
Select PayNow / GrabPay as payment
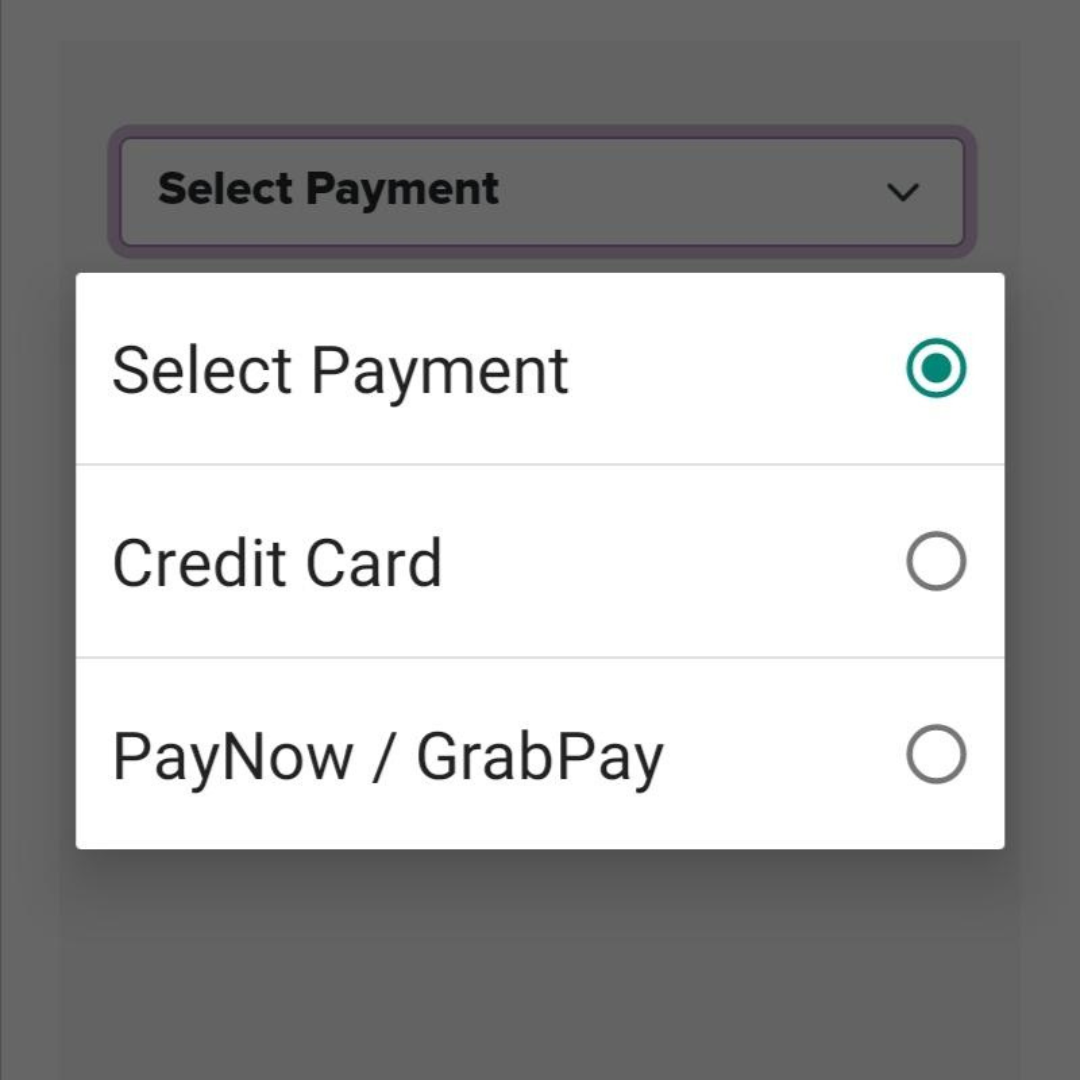point(538,755)
